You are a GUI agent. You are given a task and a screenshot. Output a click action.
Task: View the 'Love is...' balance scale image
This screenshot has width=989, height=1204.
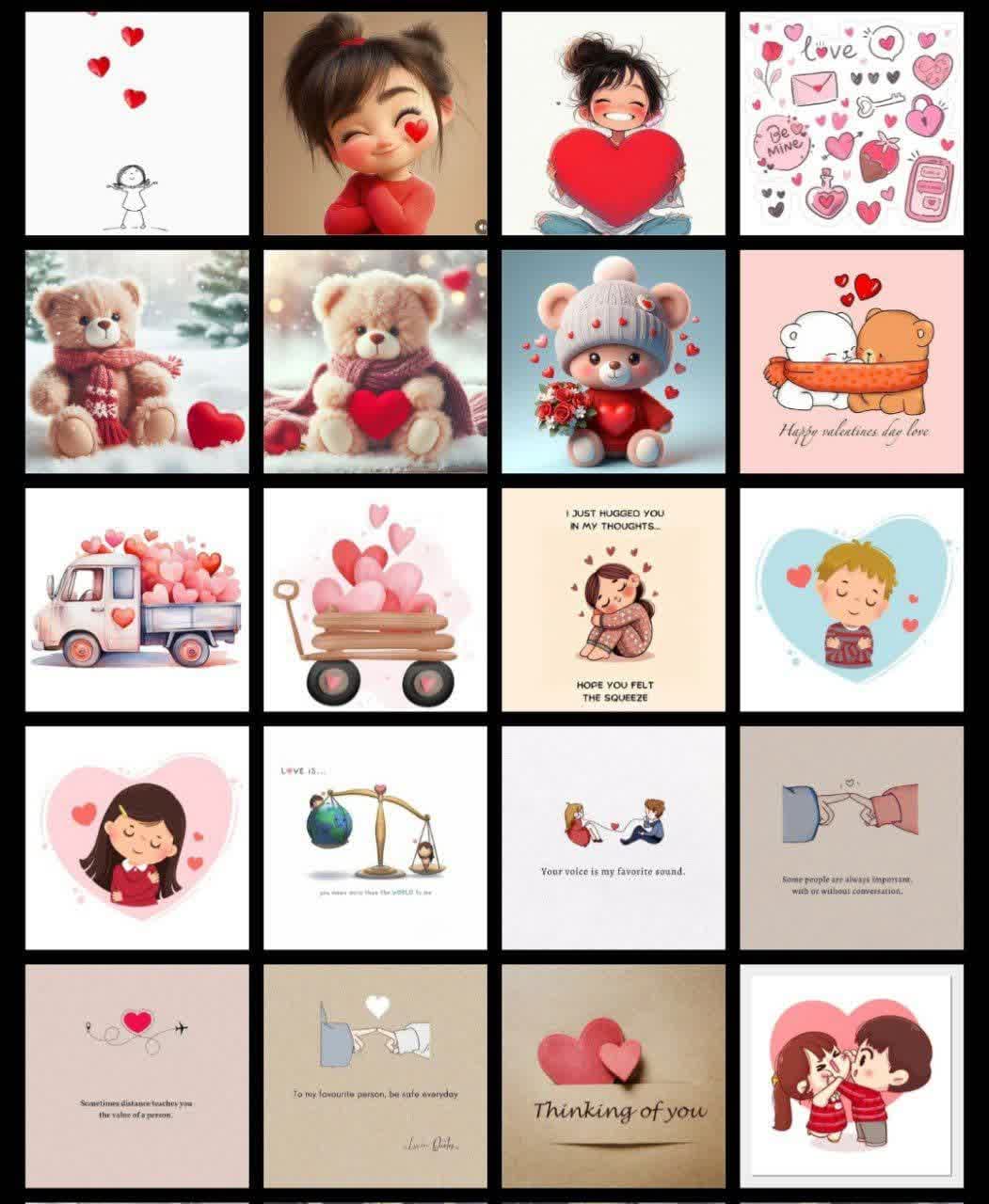point(375,837)
